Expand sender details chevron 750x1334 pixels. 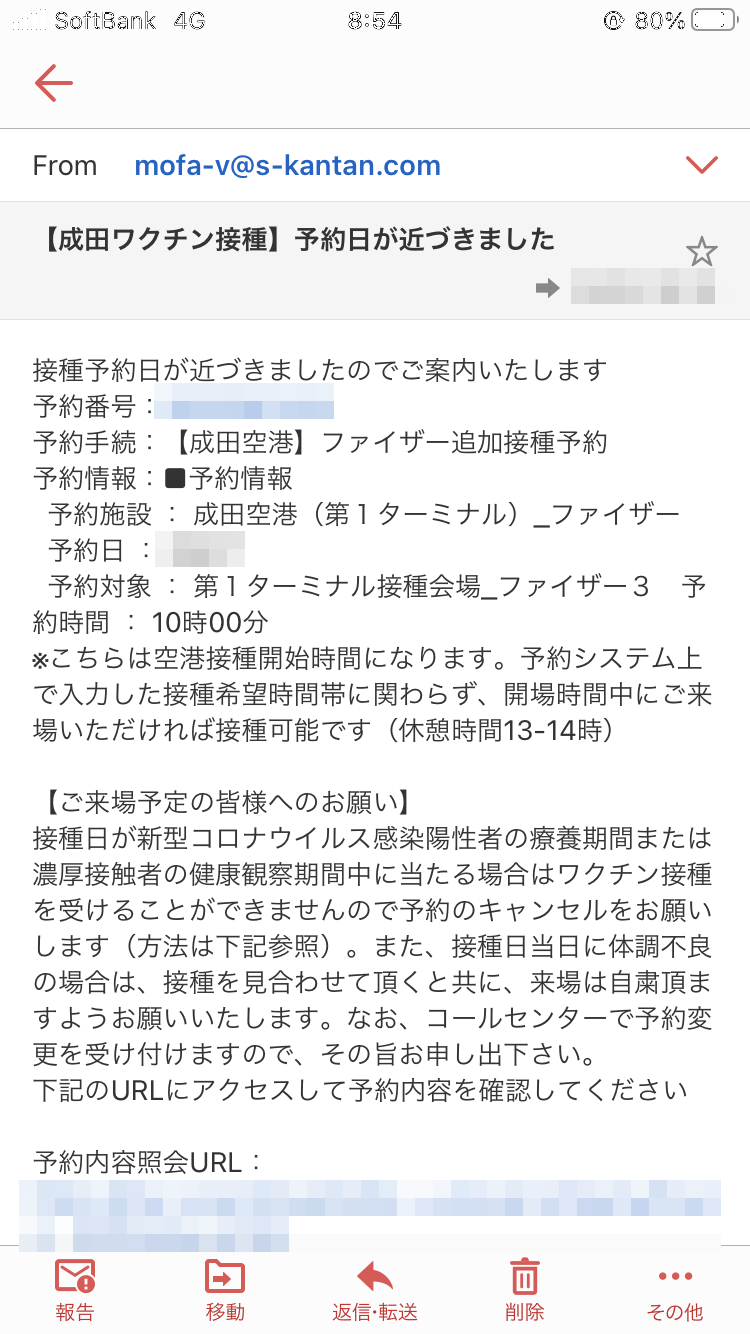click(x=702, y=165)
